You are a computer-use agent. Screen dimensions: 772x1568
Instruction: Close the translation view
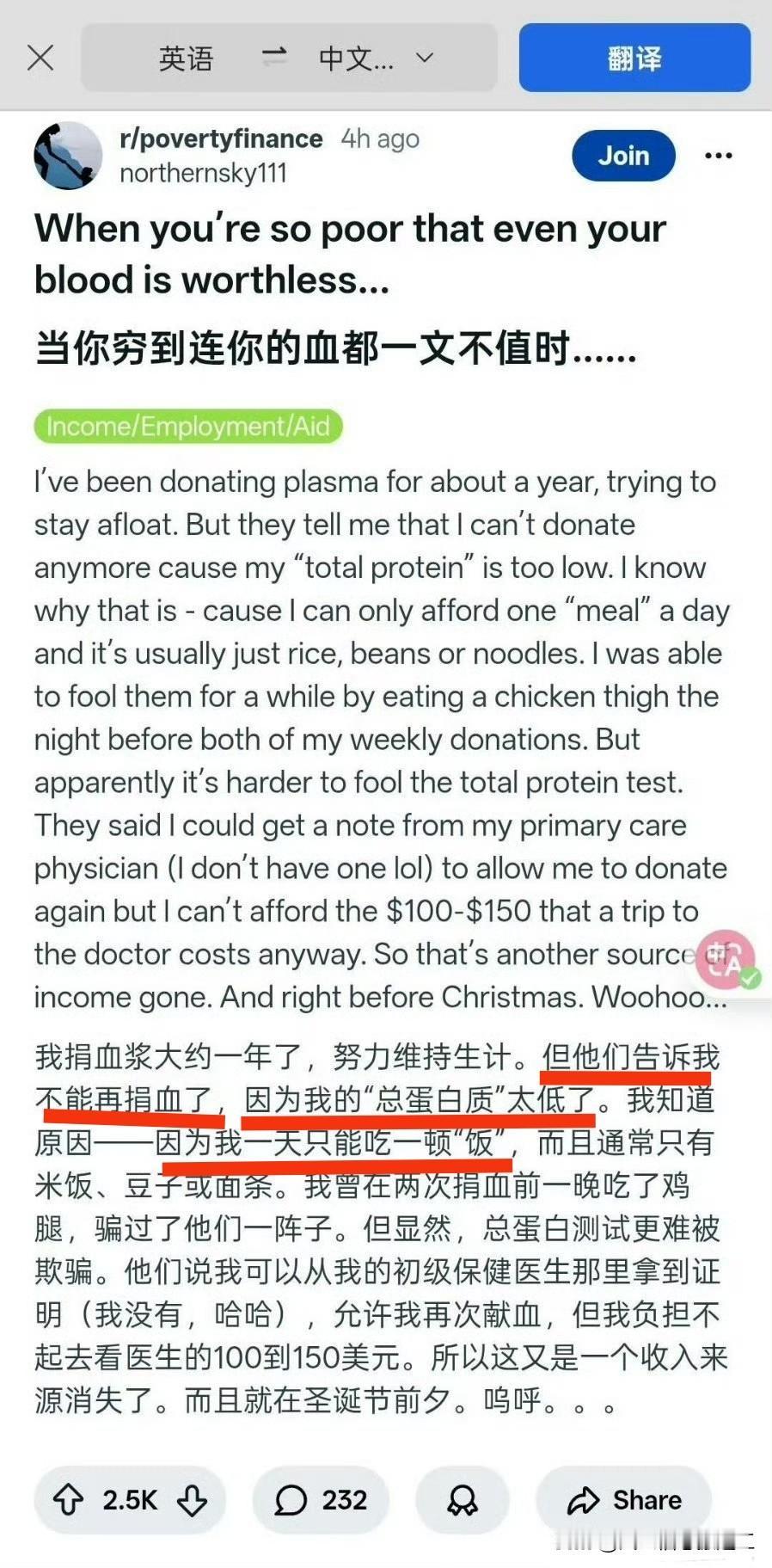pyautogui.click(x=40, y=57)
